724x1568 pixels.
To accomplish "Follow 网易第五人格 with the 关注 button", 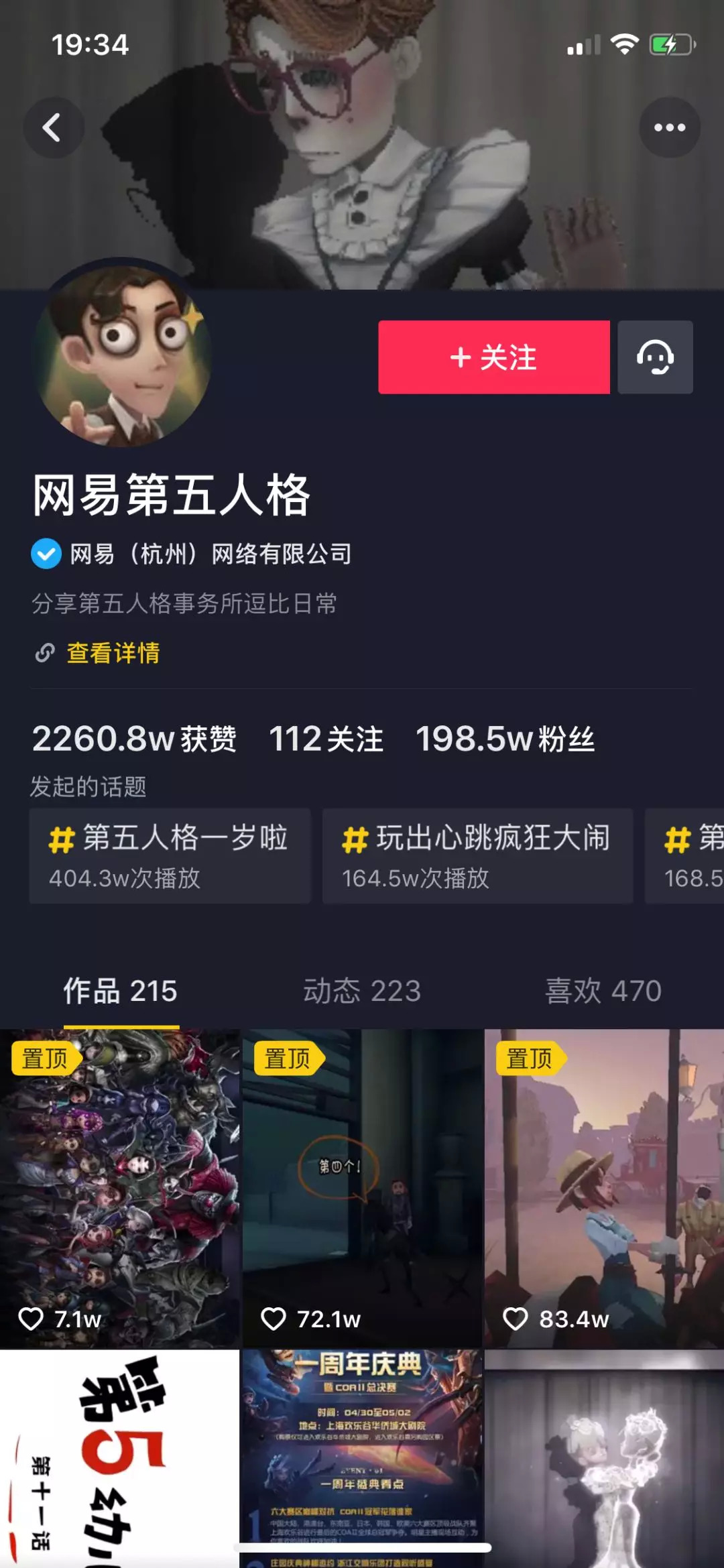I will pyautogui.click(x=494, y=357).
